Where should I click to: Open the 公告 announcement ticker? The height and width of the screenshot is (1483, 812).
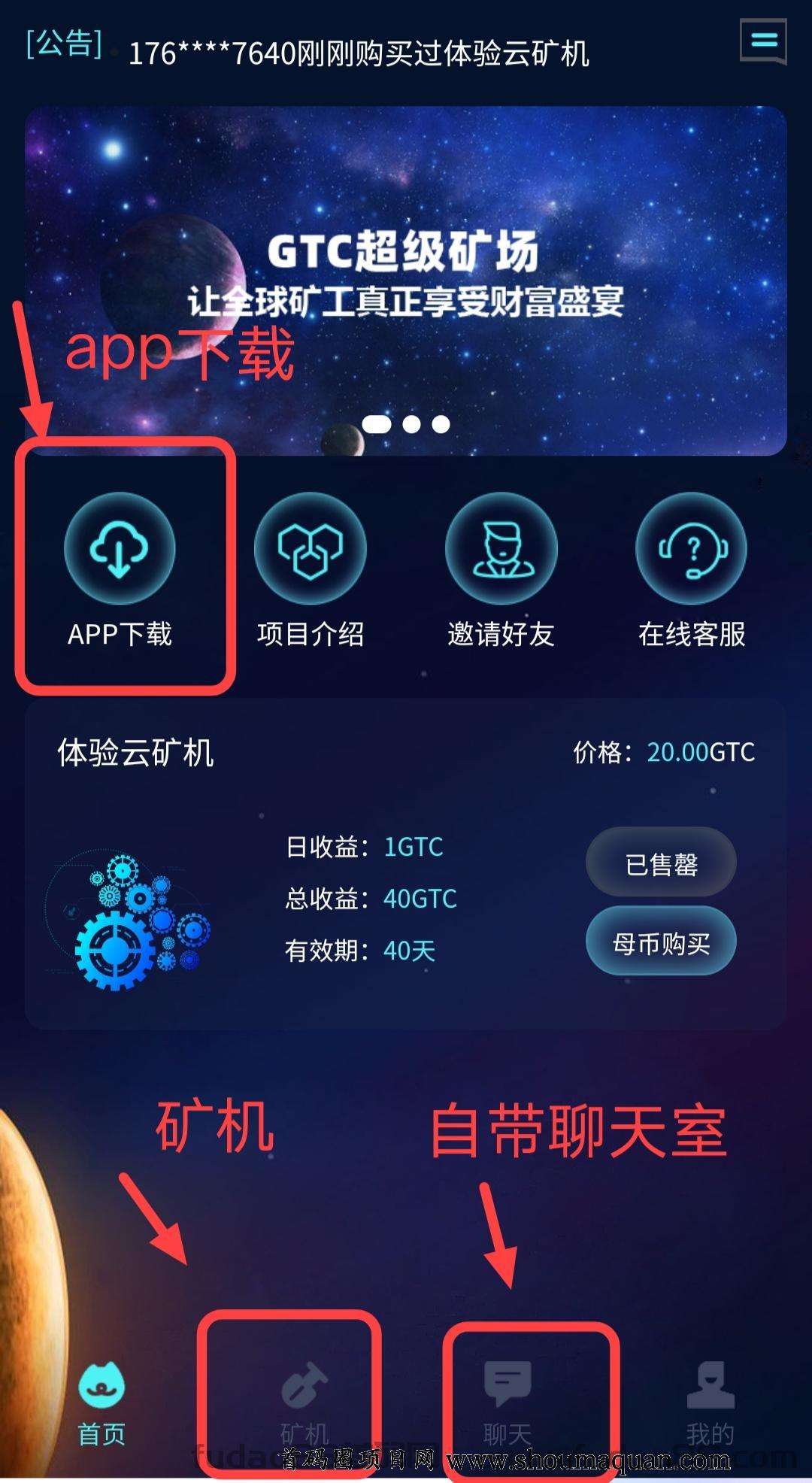coord(358,53)
